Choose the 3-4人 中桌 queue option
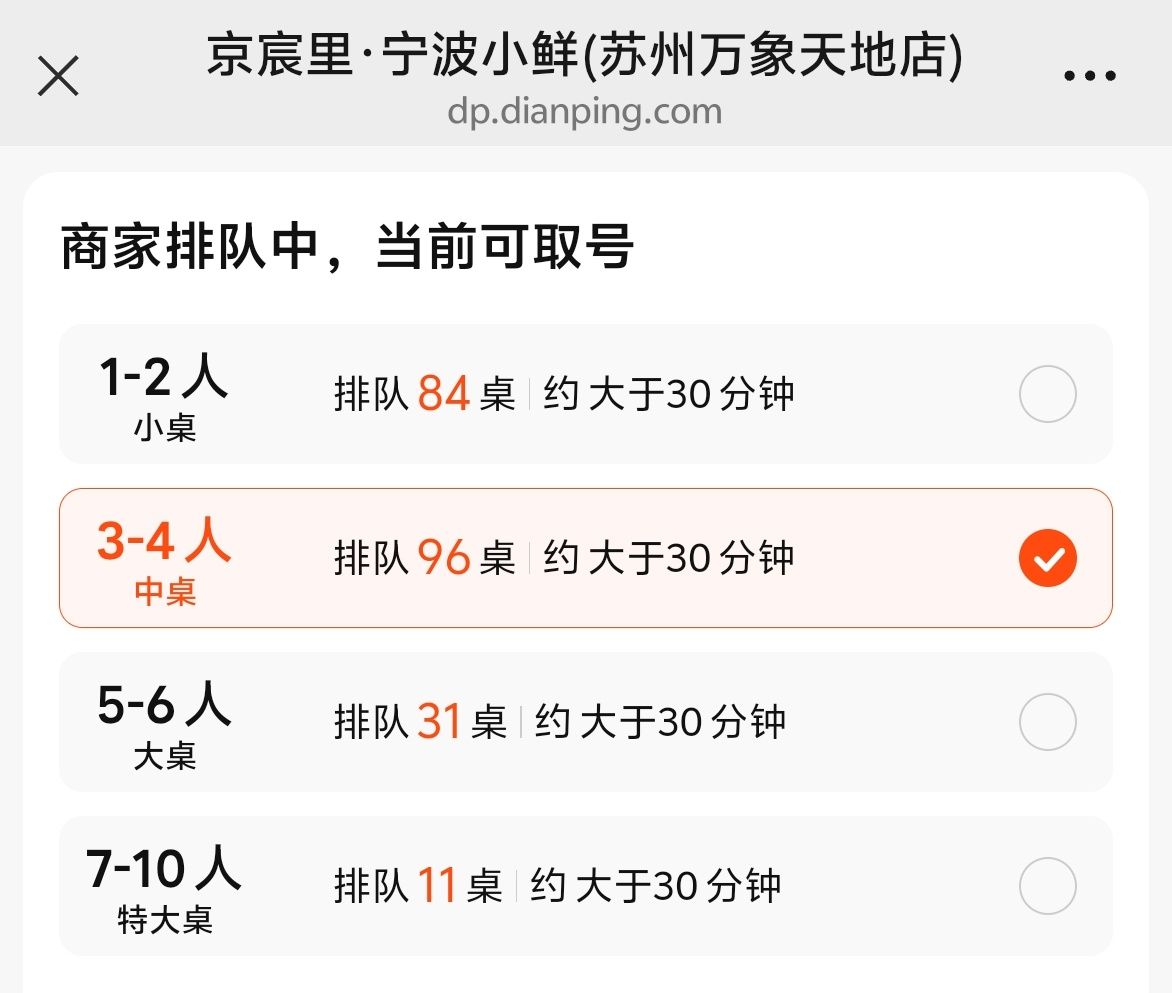1172x993 pixels. (x=1047, y=558)
